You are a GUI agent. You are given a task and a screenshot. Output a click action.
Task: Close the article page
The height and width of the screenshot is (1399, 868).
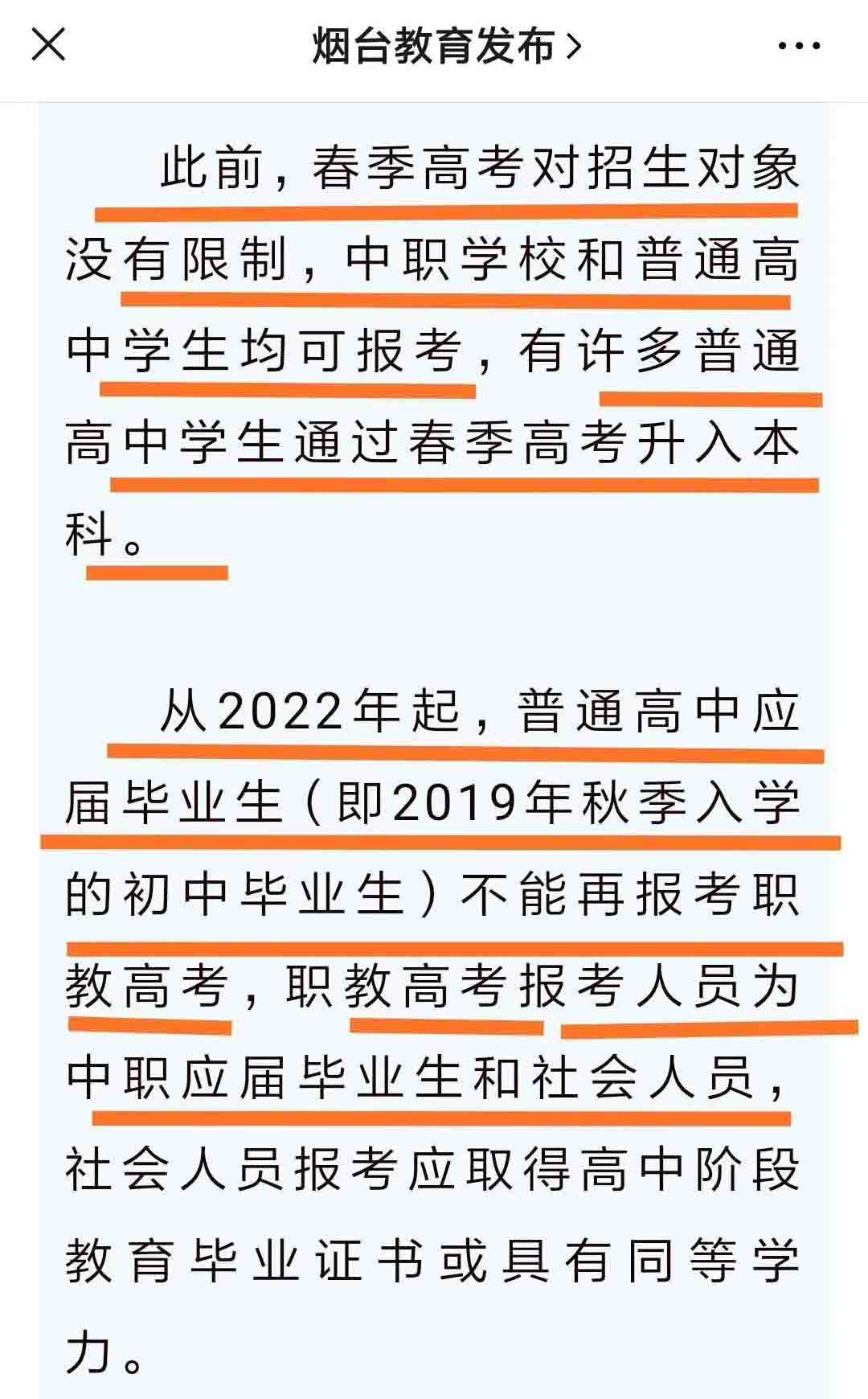(x=48, y=44)
